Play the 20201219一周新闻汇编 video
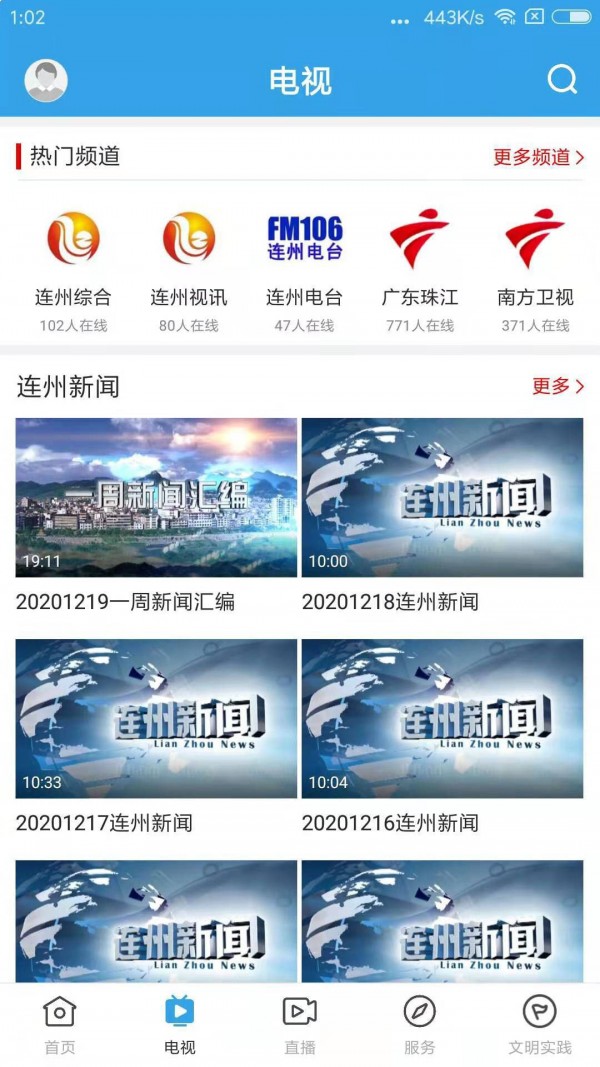This screenshot has height=1067, width=600. [x=156, y=497]
